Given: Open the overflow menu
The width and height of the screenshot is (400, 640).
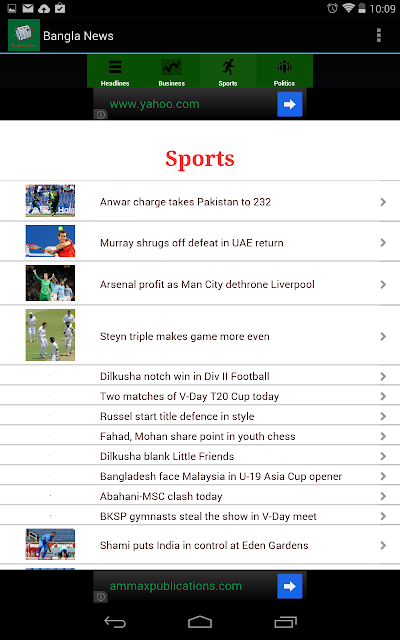Looking at the screenshot, I should 379,36.
